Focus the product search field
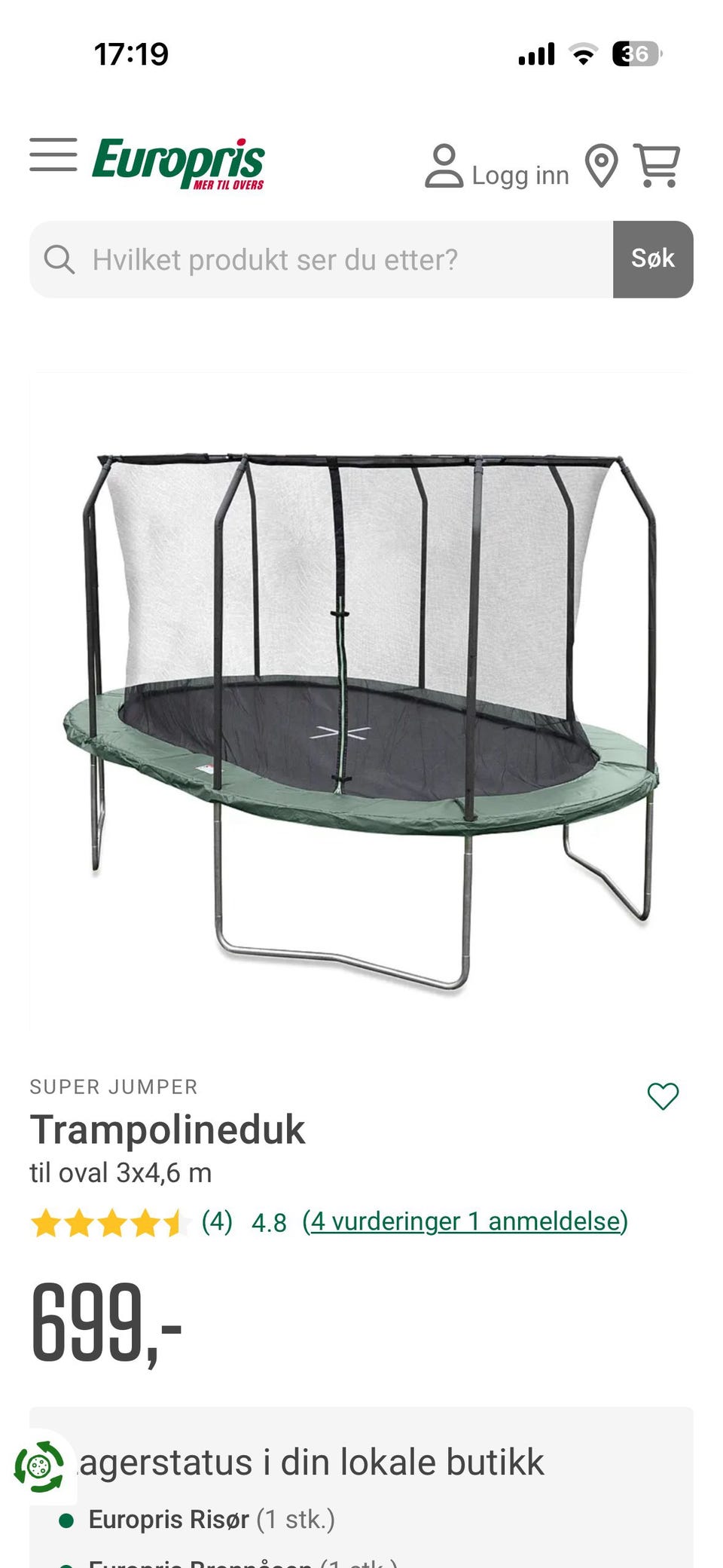Screen dimensions: 723x1568 (x=322, y=259)
